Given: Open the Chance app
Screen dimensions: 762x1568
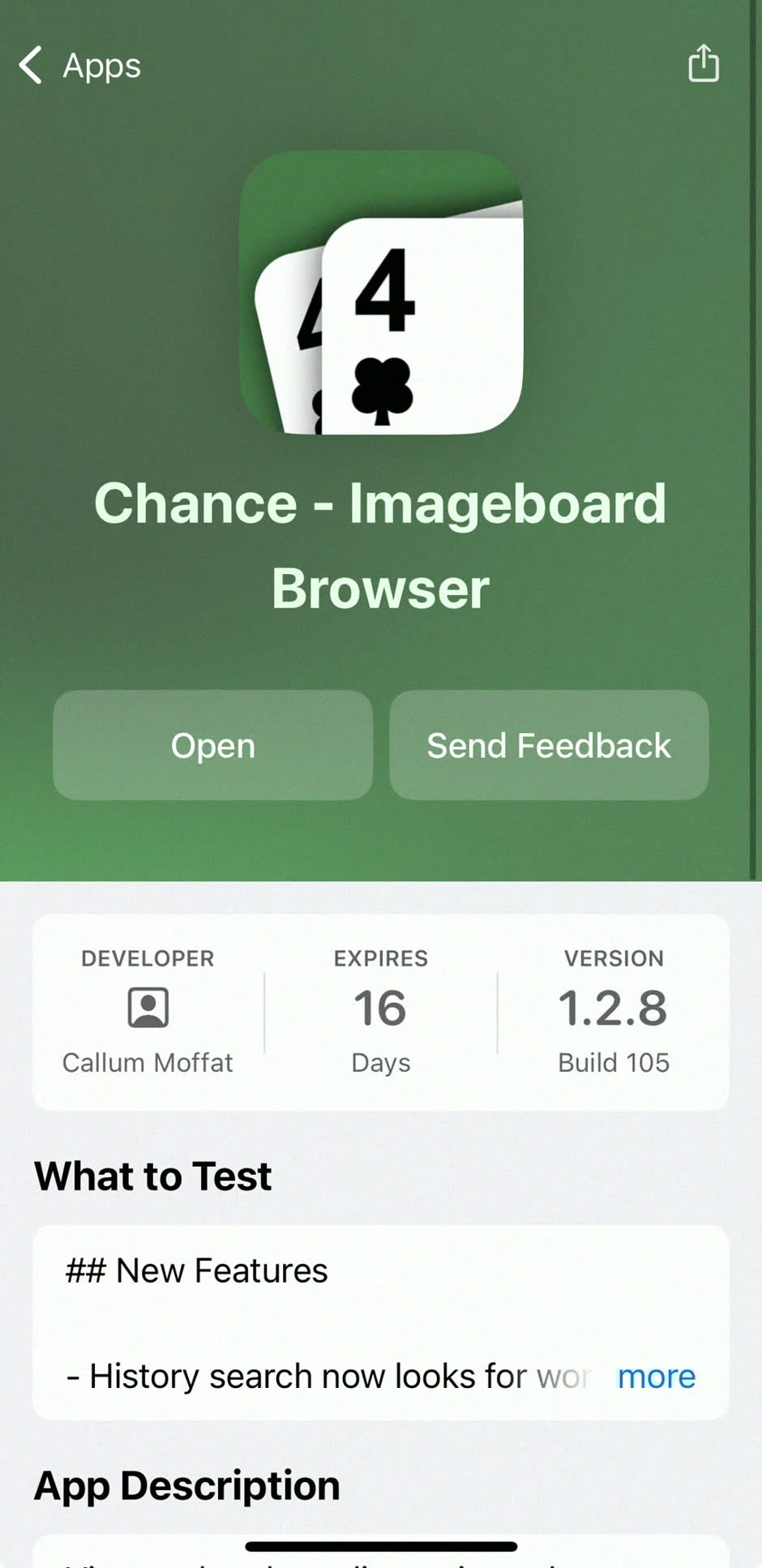Looking at the screenshot, I should click(x=213, y=745).
